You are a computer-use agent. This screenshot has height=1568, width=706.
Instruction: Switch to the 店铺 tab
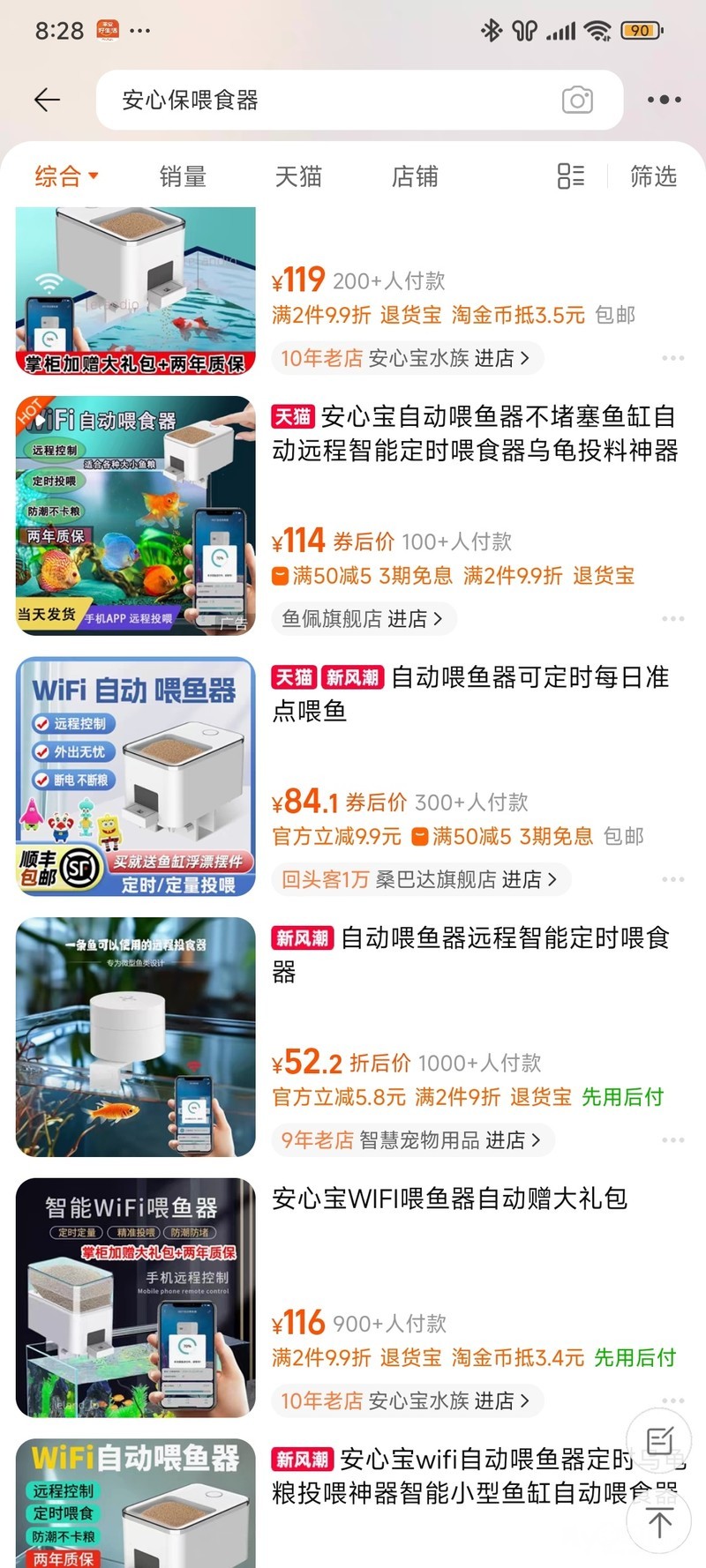click(x=415, y=176)
